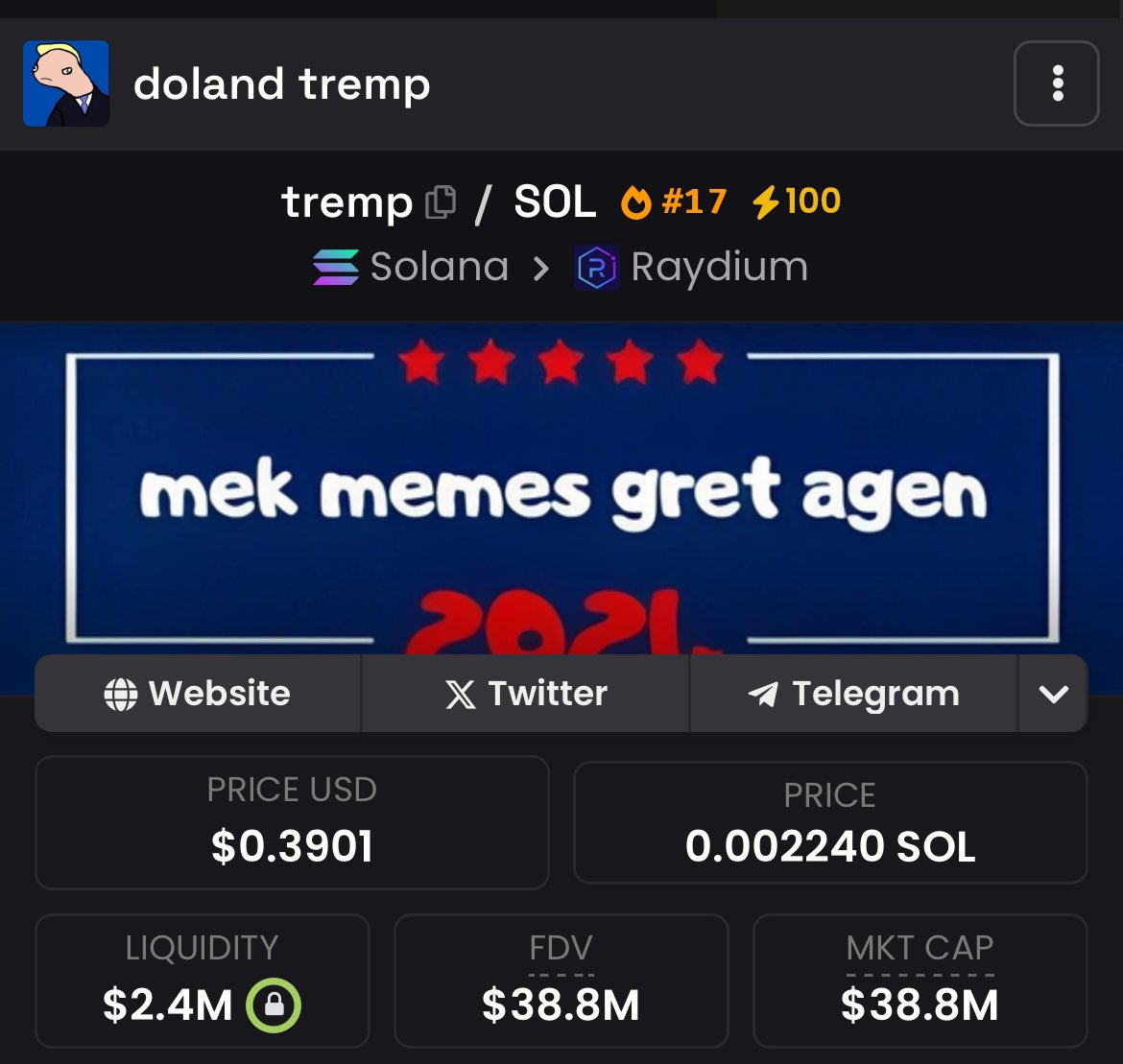Tap the liquidity lock icon
Image resolution: width=1123 pixels, height=1064 pixels.
pyautogui.click(x=274, y=1005)
